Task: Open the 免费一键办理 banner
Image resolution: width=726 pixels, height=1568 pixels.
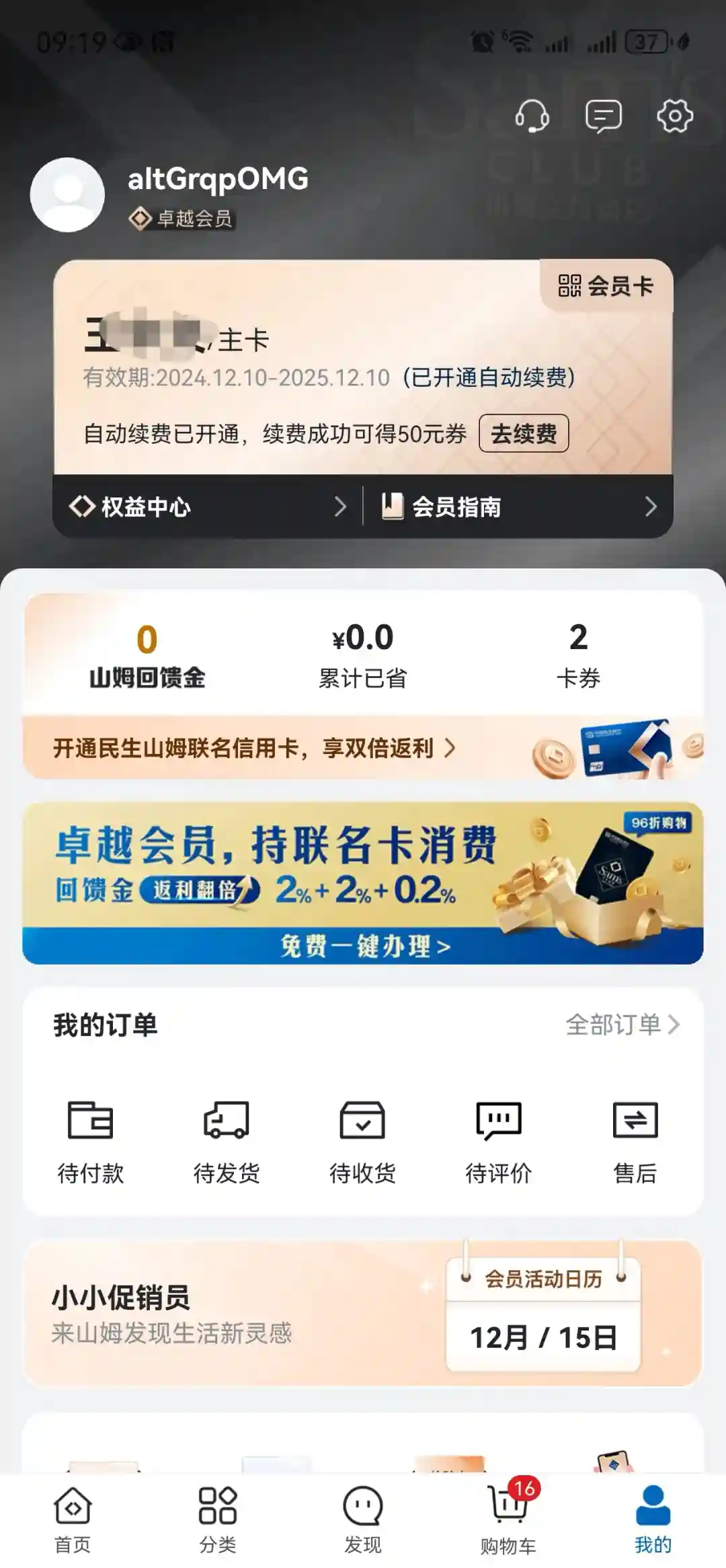Action: pos(363,946)
